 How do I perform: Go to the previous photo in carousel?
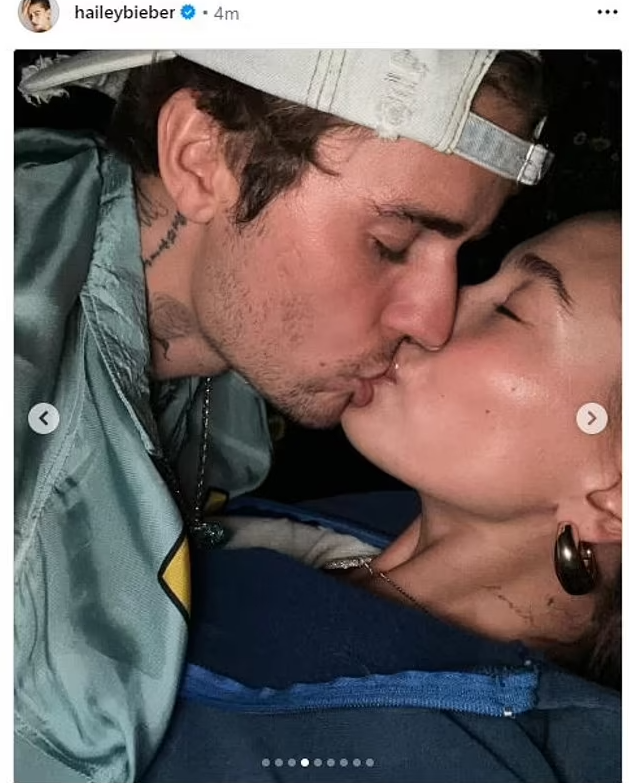pos(43,418)
